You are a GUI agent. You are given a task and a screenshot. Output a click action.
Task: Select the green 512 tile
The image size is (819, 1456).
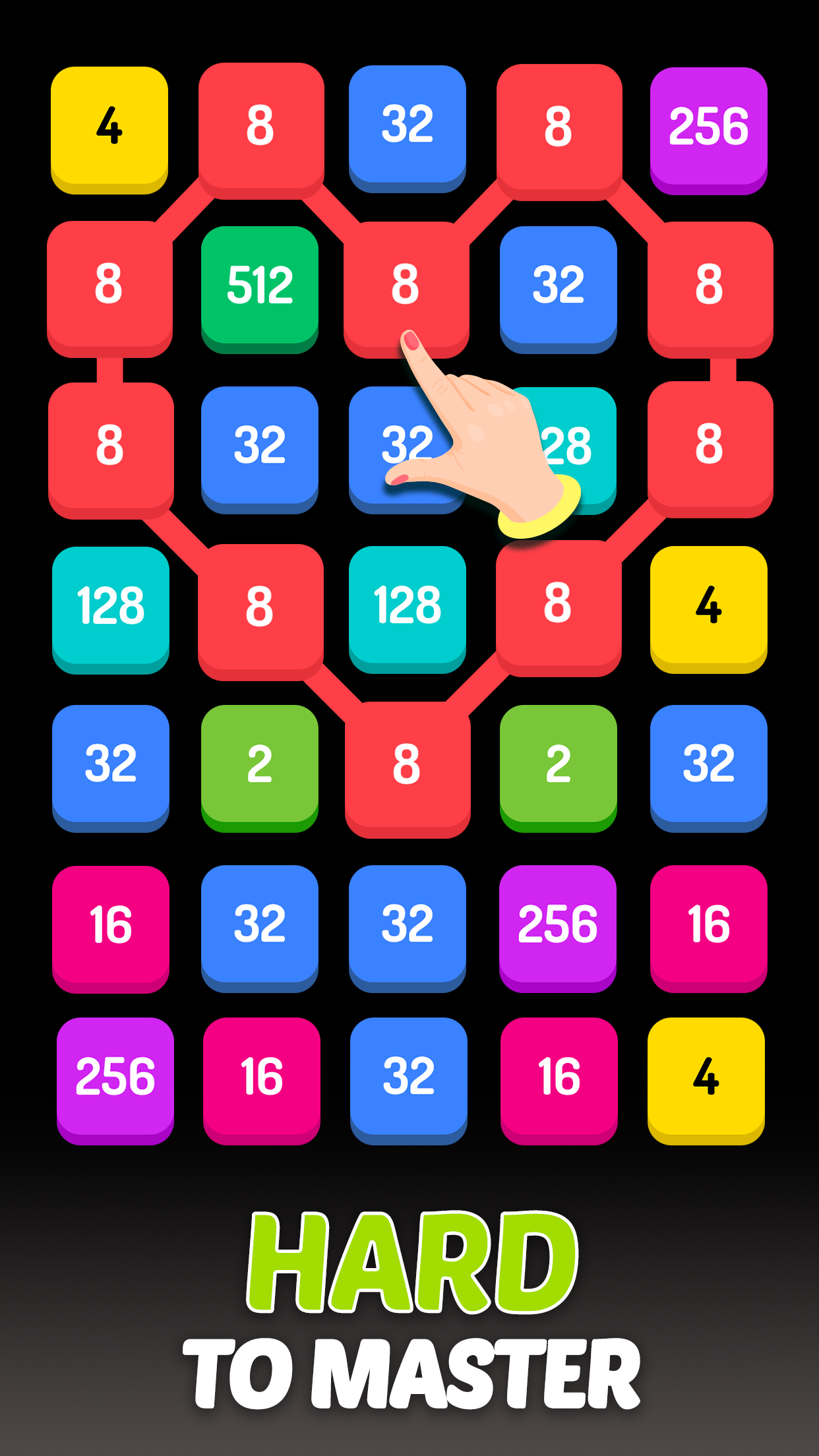261,287
